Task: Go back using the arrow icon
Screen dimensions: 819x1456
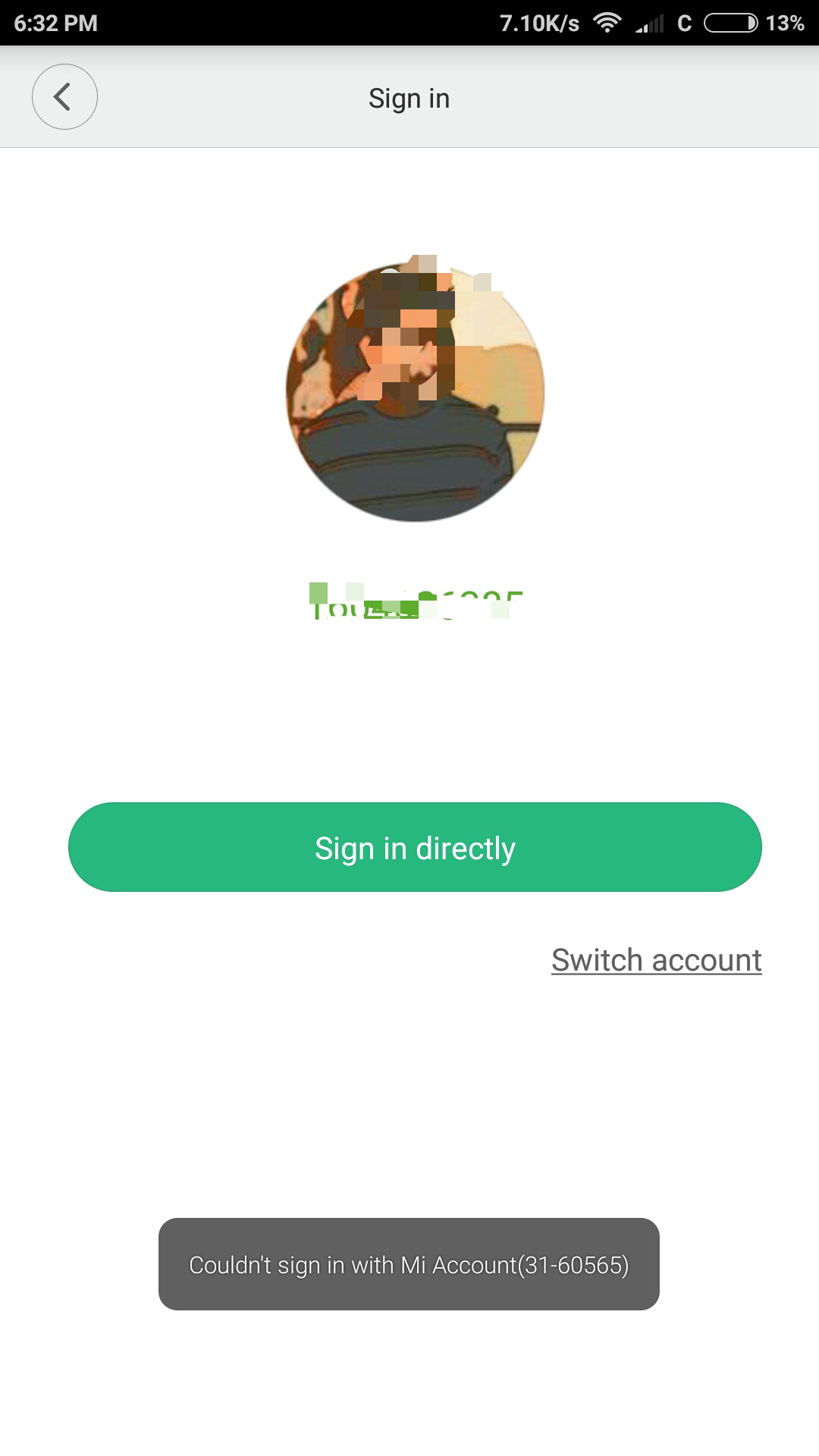Action: tap(64, 97)
